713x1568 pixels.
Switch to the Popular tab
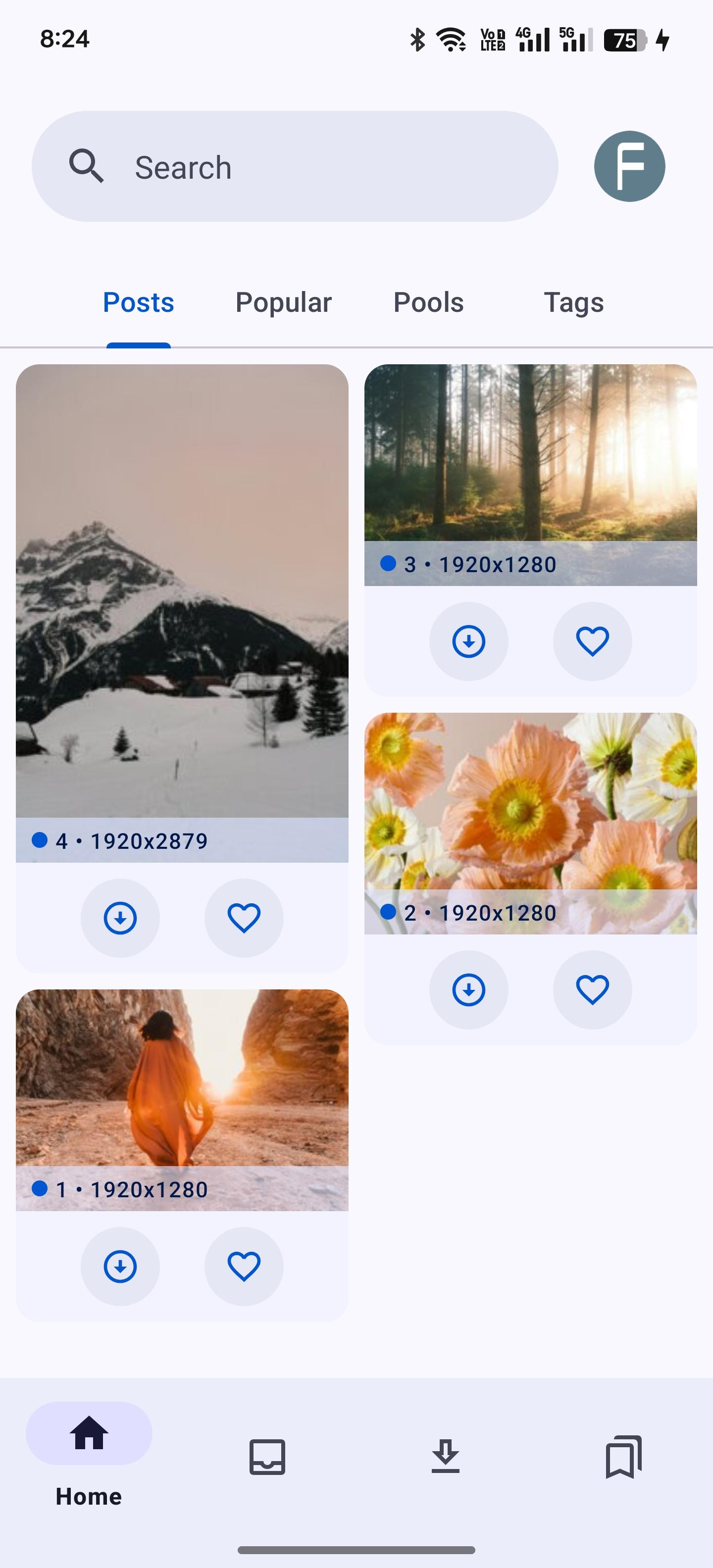(x=284, y=302)
